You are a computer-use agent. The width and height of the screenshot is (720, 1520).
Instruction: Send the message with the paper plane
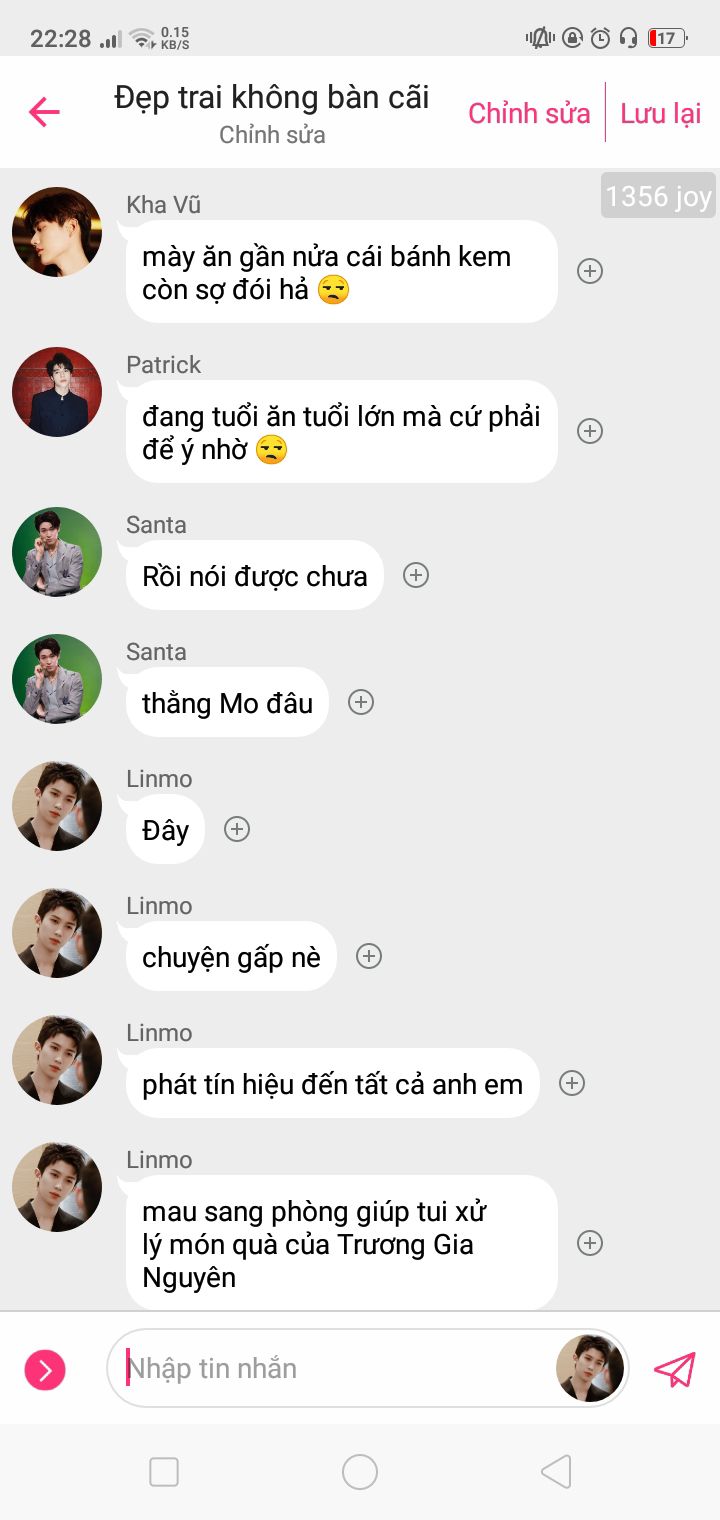674,1369
